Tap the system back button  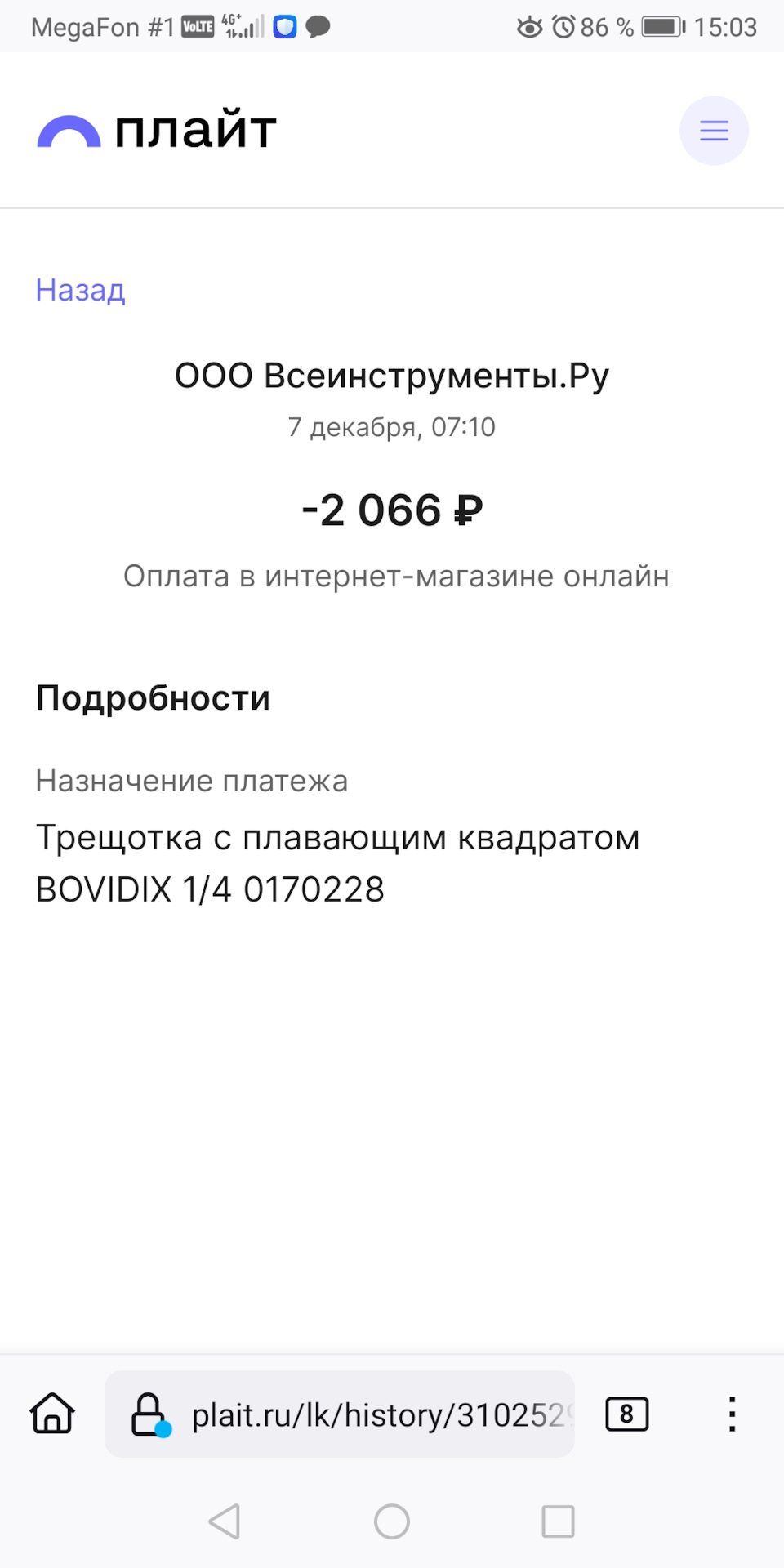pyautogui.click(x=225, y=1521)
